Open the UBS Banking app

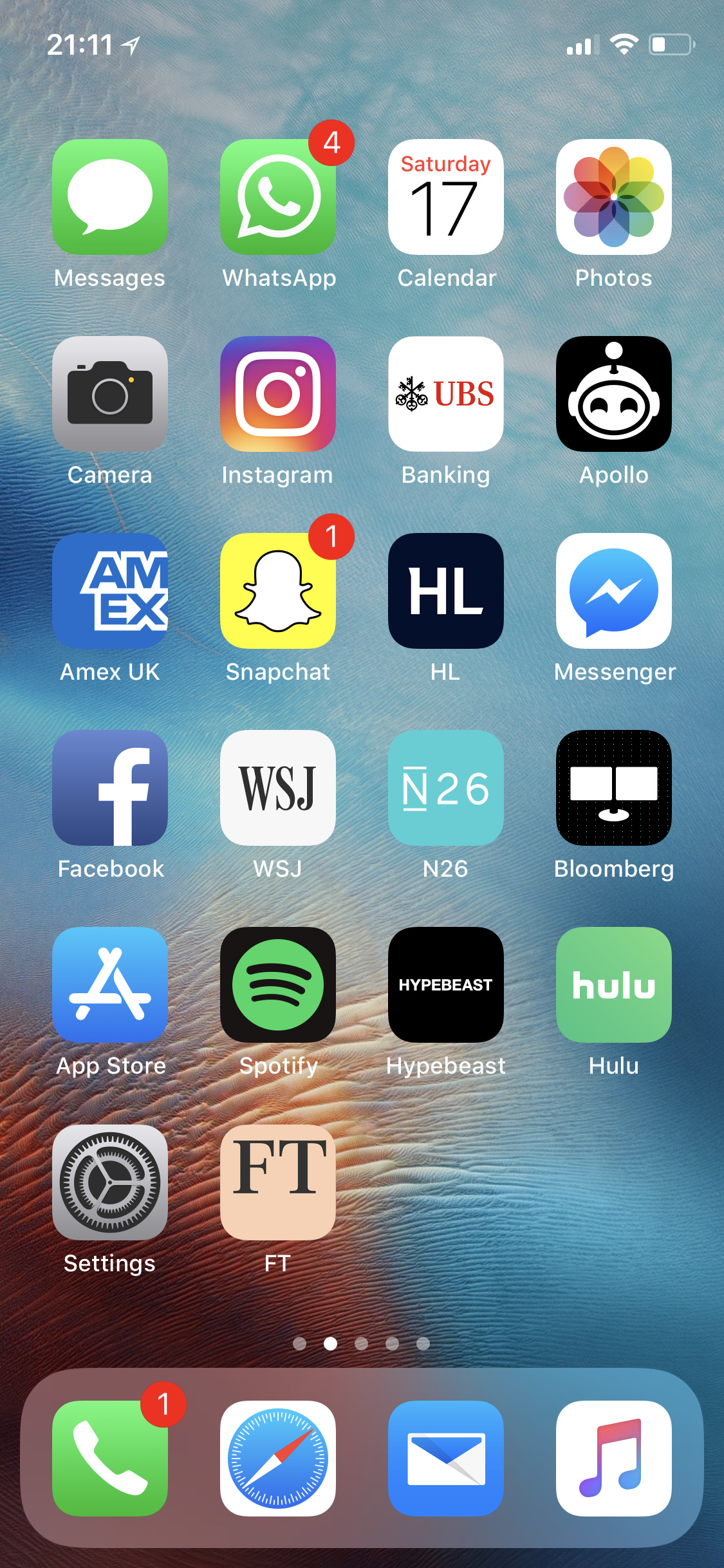(x=446, y=394)
